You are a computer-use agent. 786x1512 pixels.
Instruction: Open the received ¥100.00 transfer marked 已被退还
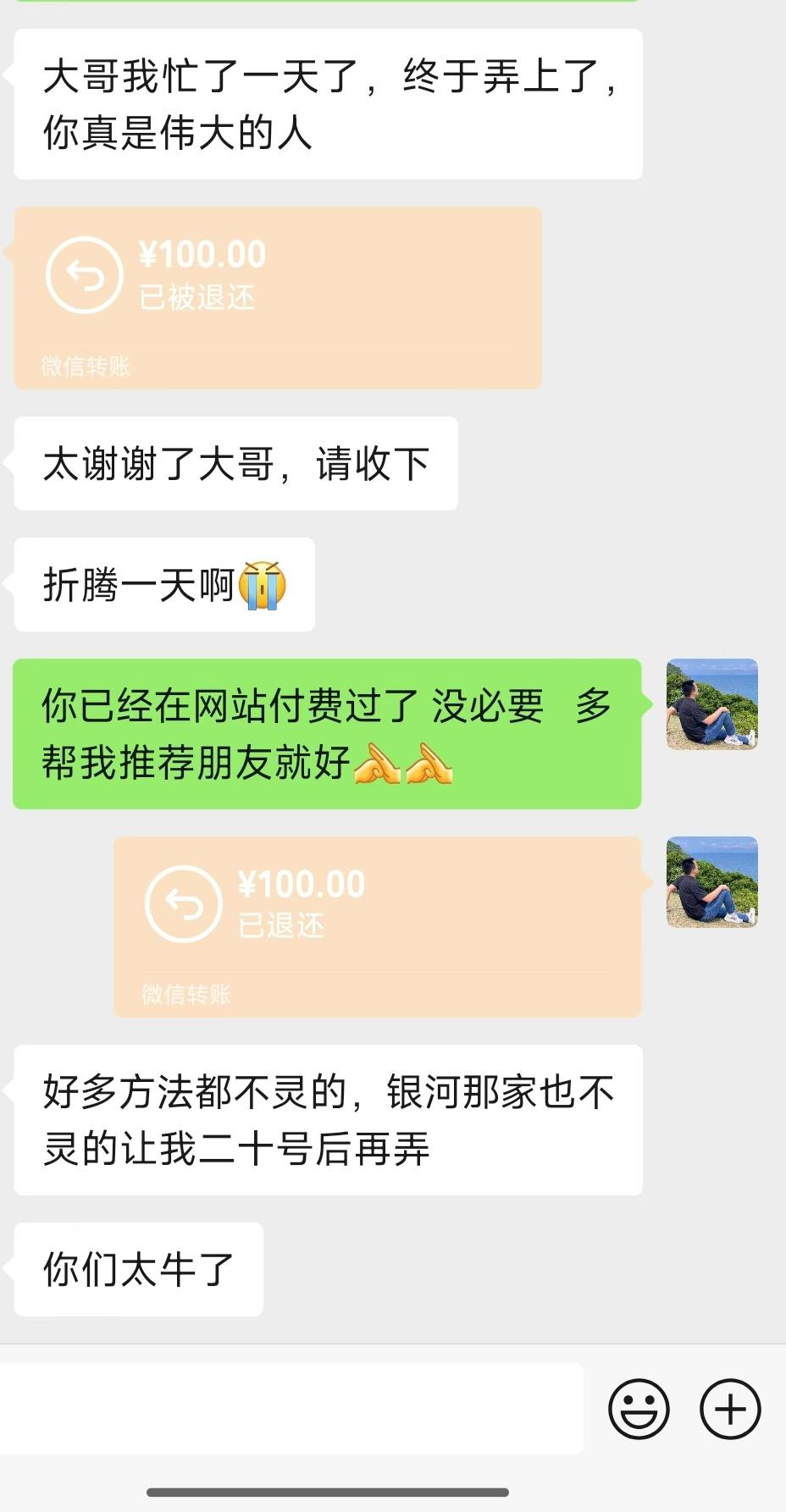pos(278,298)
